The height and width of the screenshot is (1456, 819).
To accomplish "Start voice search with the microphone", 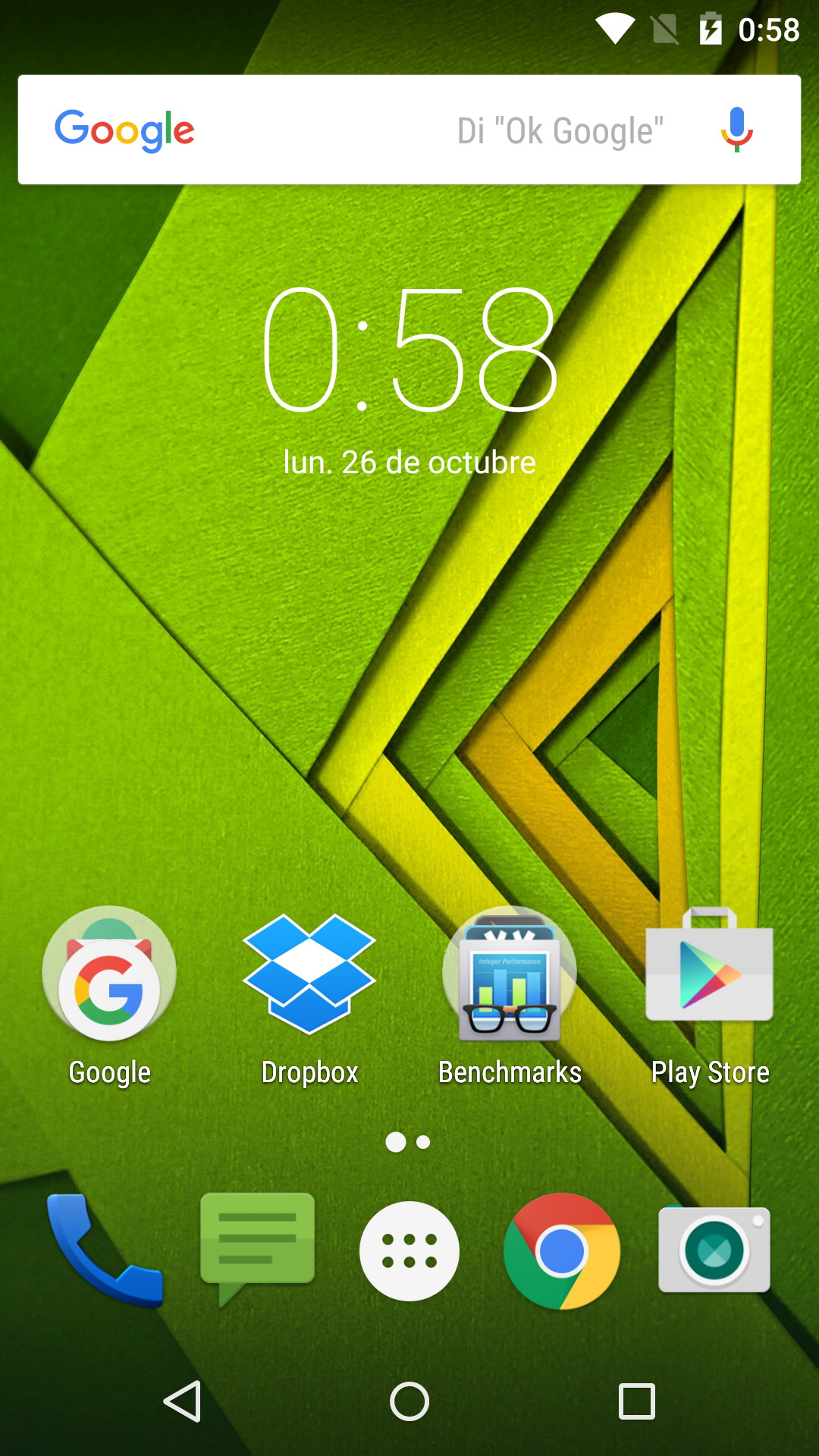I will (736, 130).
